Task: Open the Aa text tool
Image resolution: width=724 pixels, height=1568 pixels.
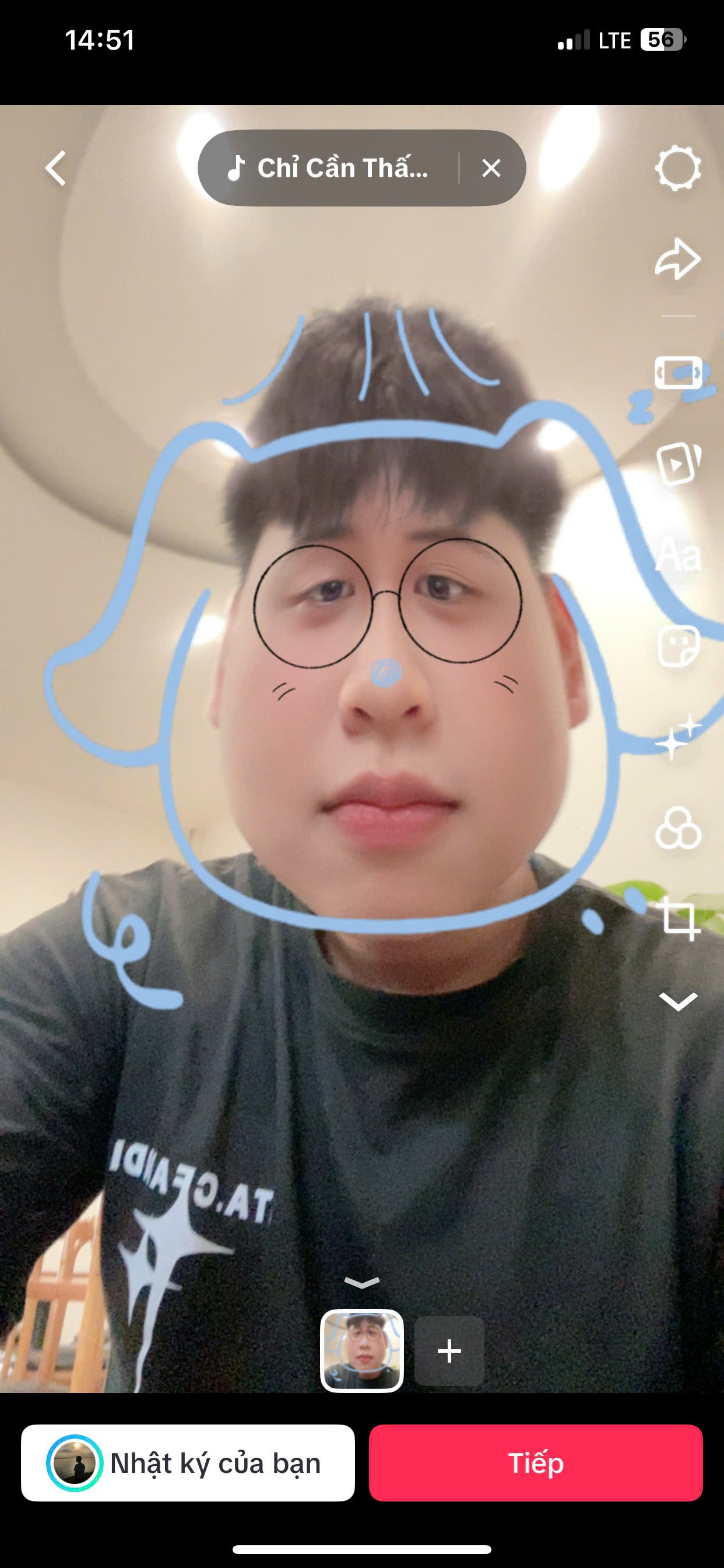Action: click(x=678, y=555)
